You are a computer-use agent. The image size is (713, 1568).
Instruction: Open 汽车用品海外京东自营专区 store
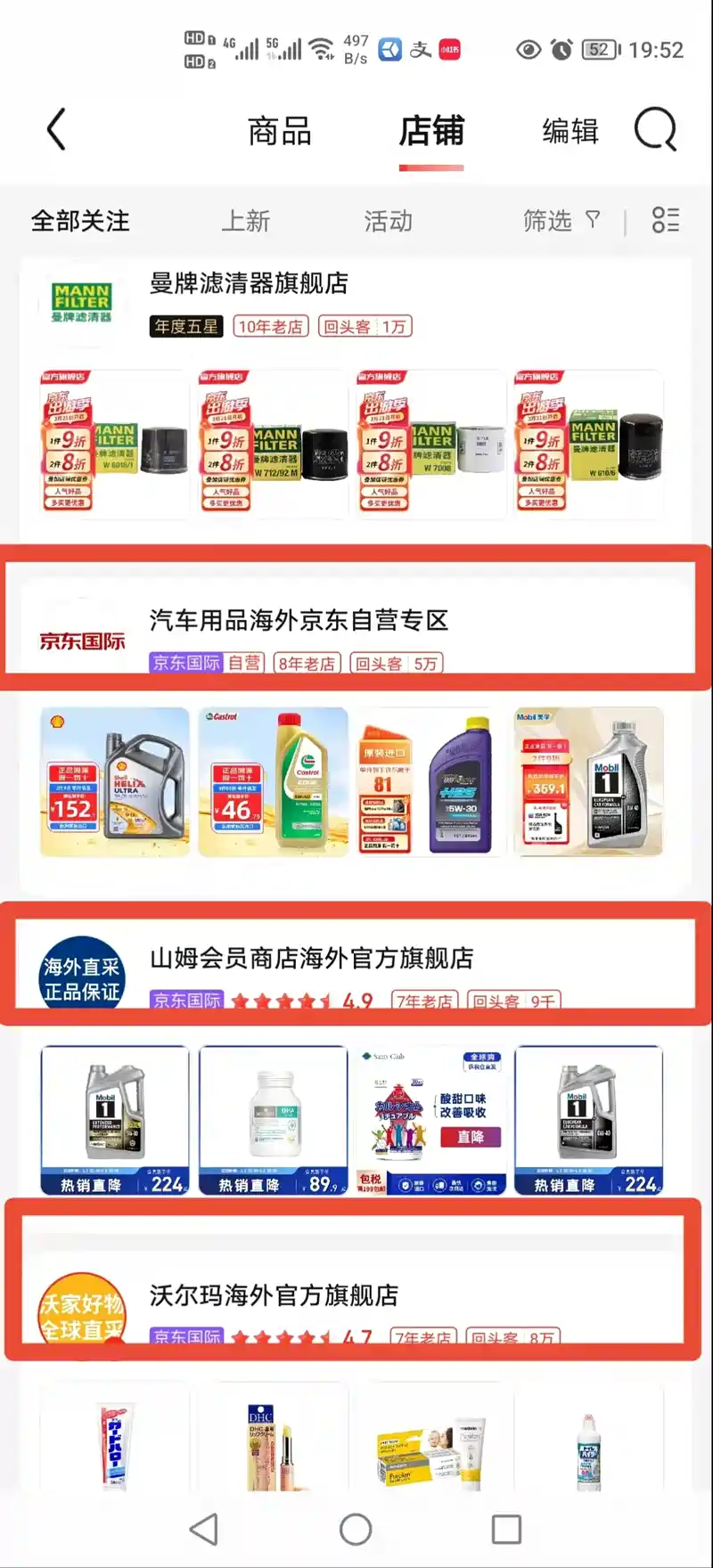pyautogui.click(x=299, y=620)
